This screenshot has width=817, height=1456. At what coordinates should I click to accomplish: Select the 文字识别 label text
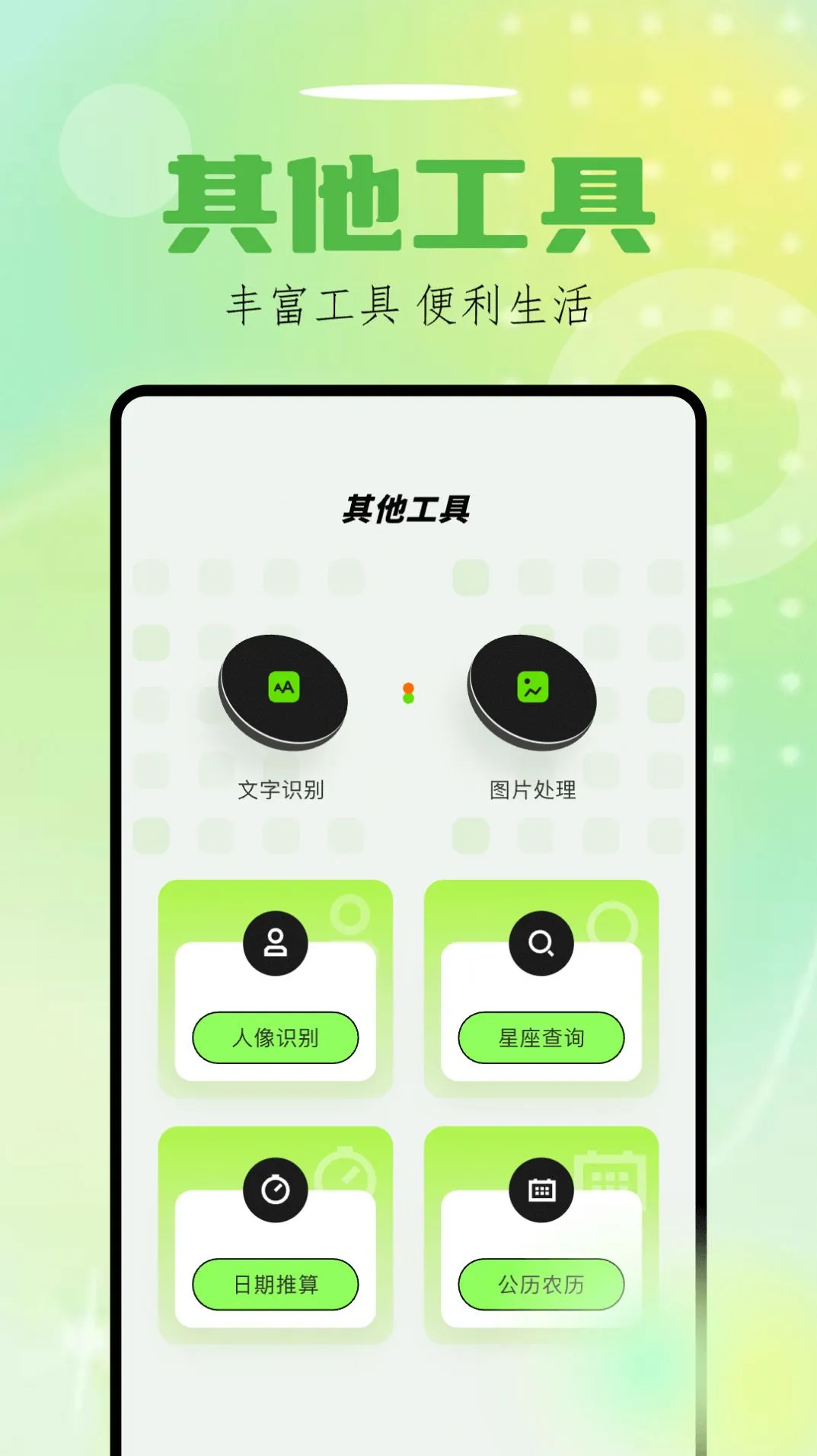tap(282, 792)
